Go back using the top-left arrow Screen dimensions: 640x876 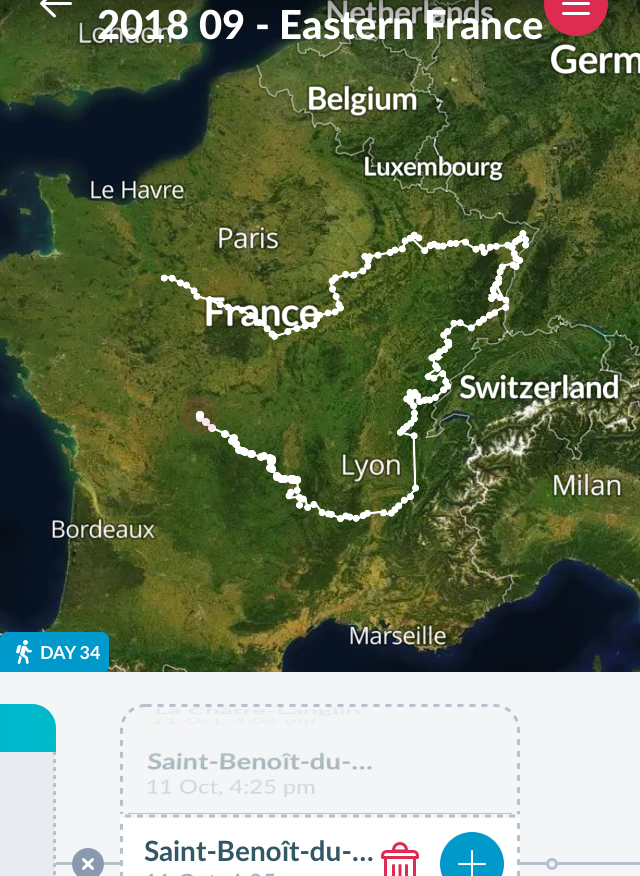coord(55,5)
